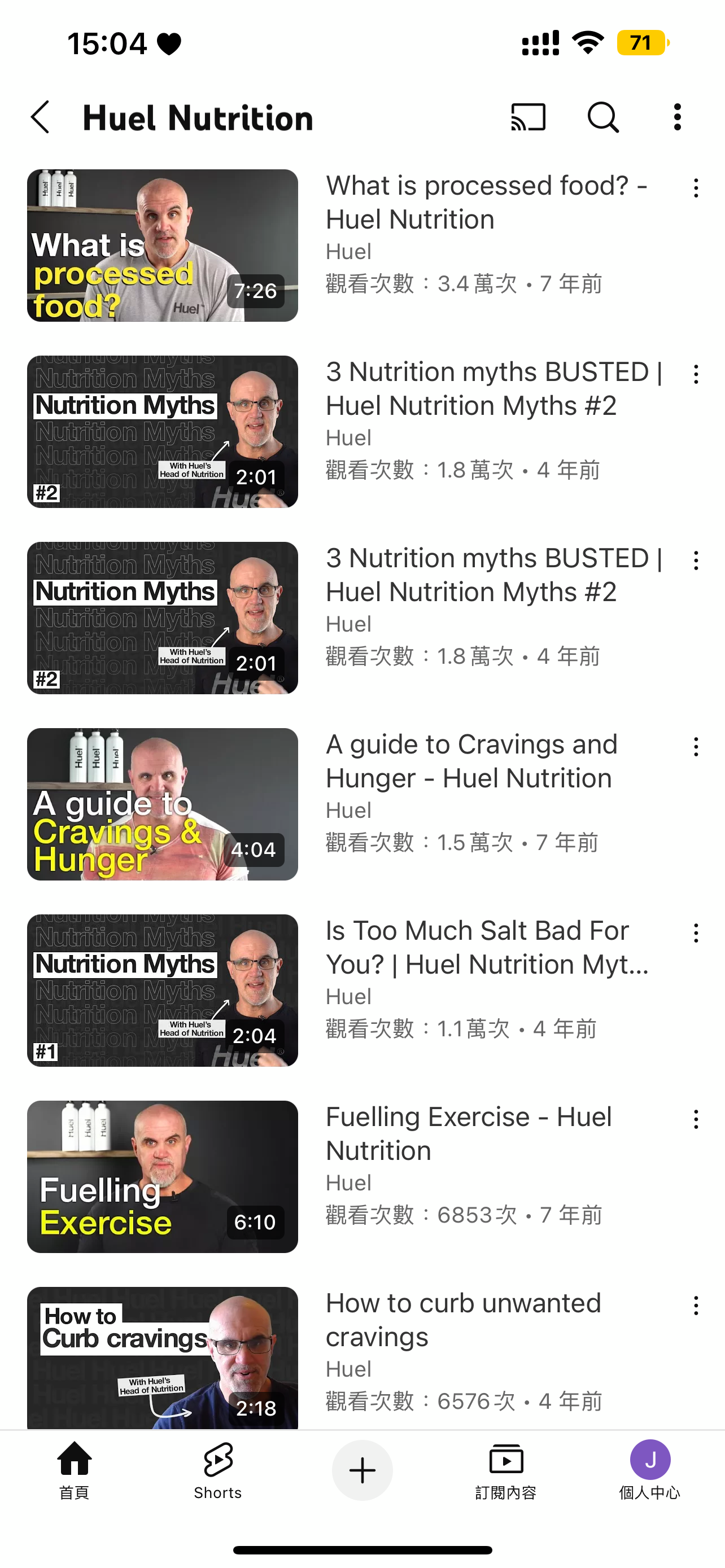Open the top bar overflow menu

click(677, 117)
